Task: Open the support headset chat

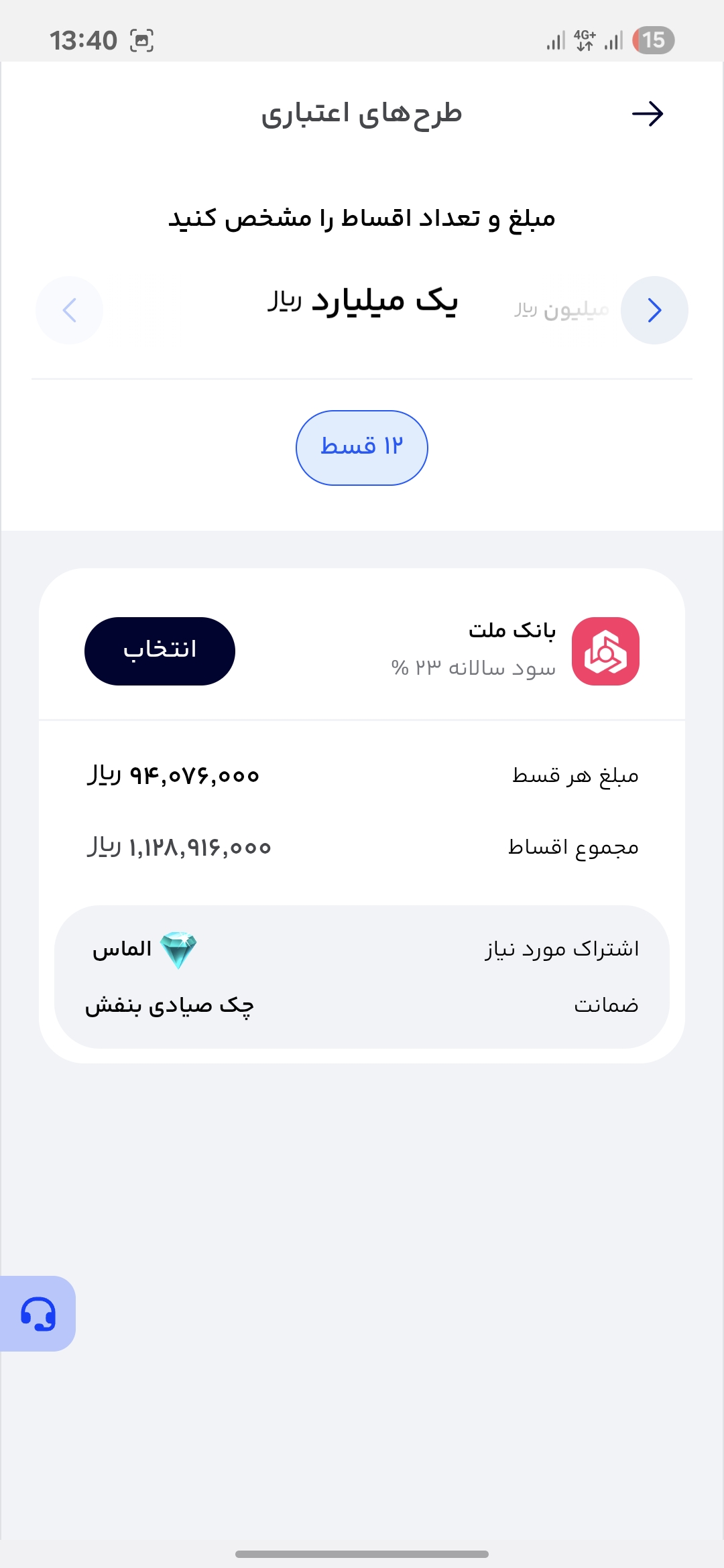Action: (38, 1313)
